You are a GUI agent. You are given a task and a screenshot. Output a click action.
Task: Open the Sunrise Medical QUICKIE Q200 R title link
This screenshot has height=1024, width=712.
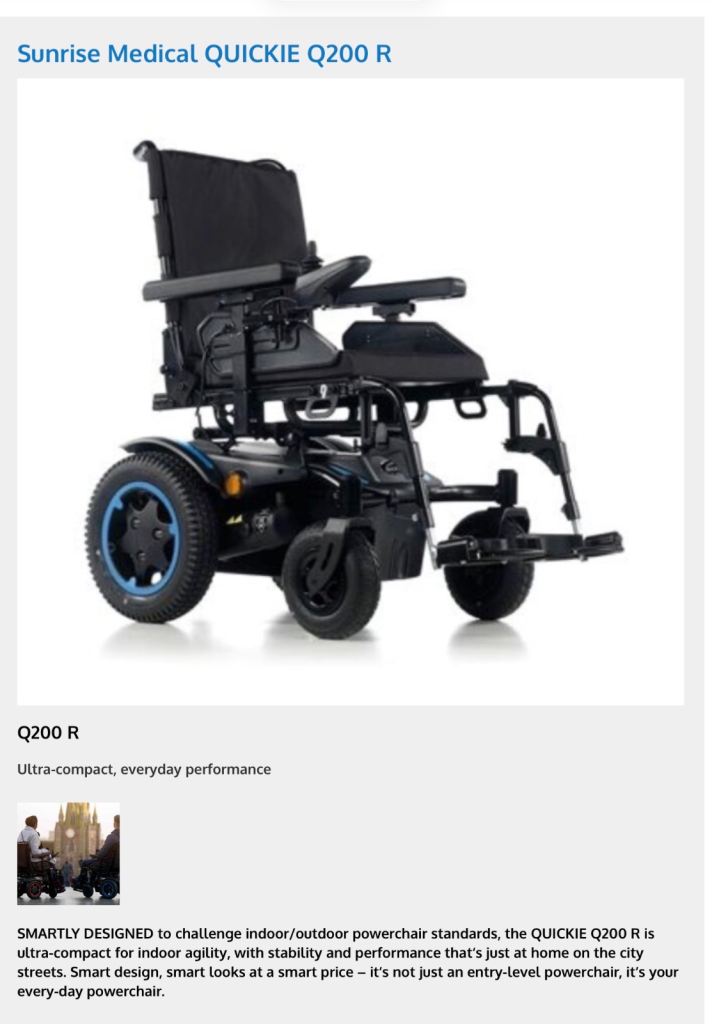click(x=204, y=54)
